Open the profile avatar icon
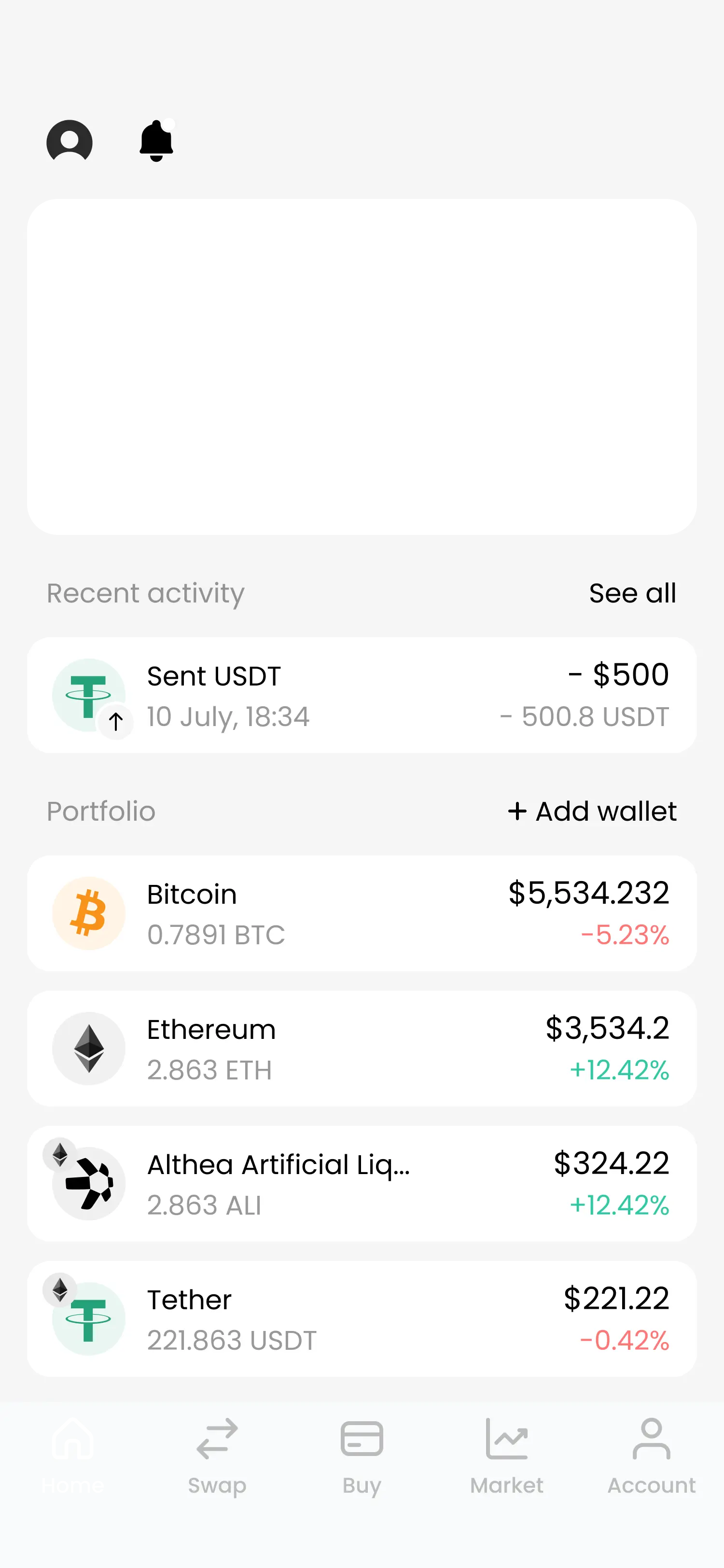 coord(69,140)
